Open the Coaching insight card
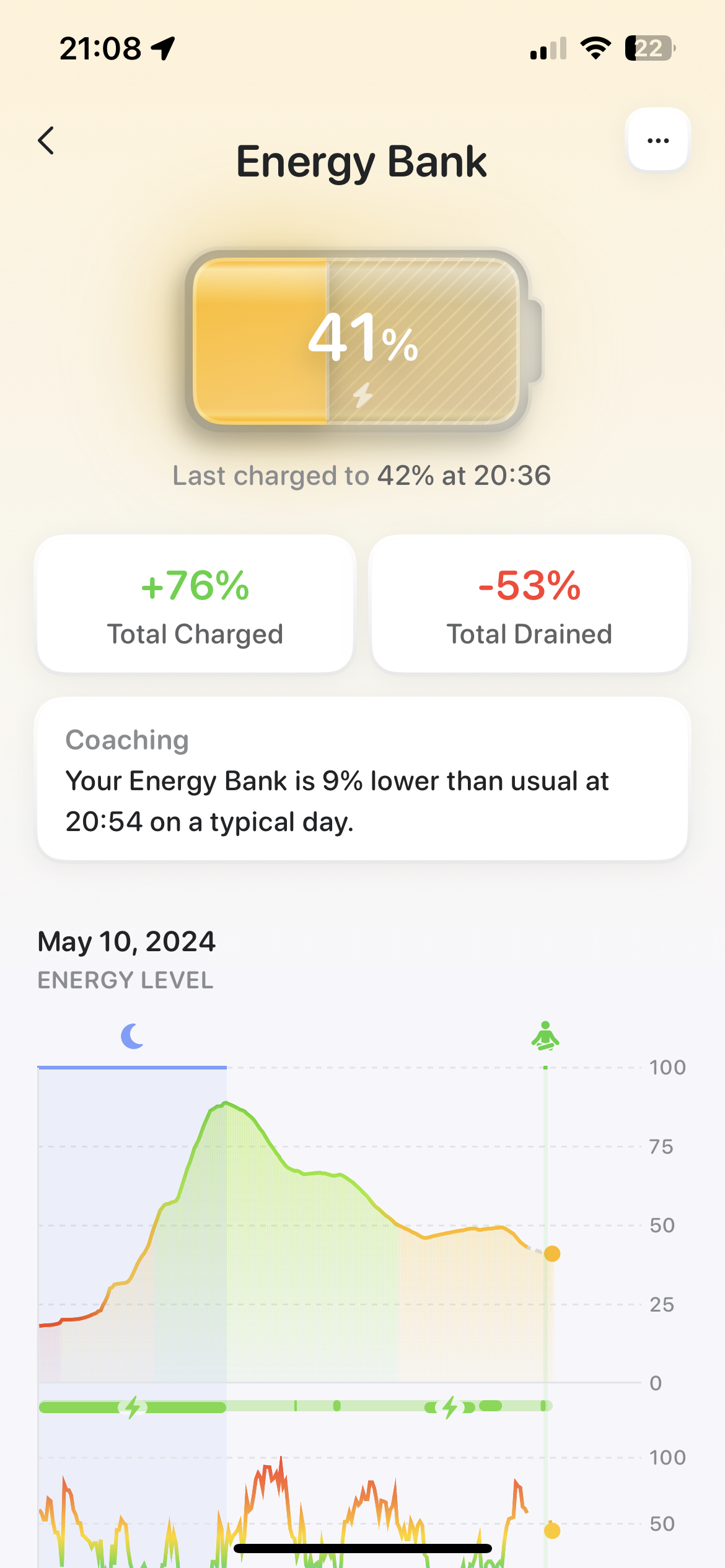This screenshot has width=725, height=1568. point(362,779)
